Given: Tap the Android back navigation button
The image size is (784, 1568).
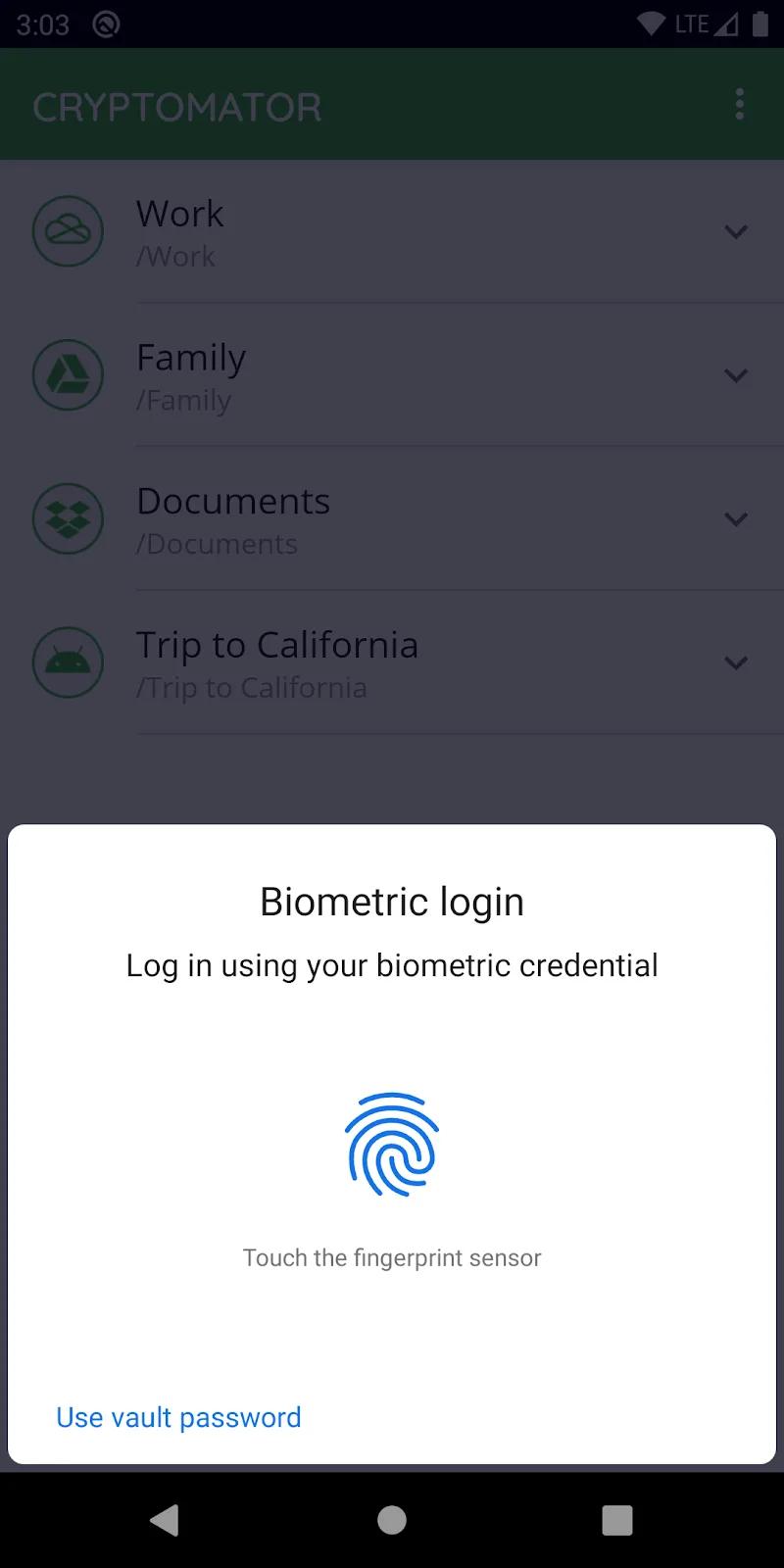Looking at the screenshot, I should tap(165, 1520).
